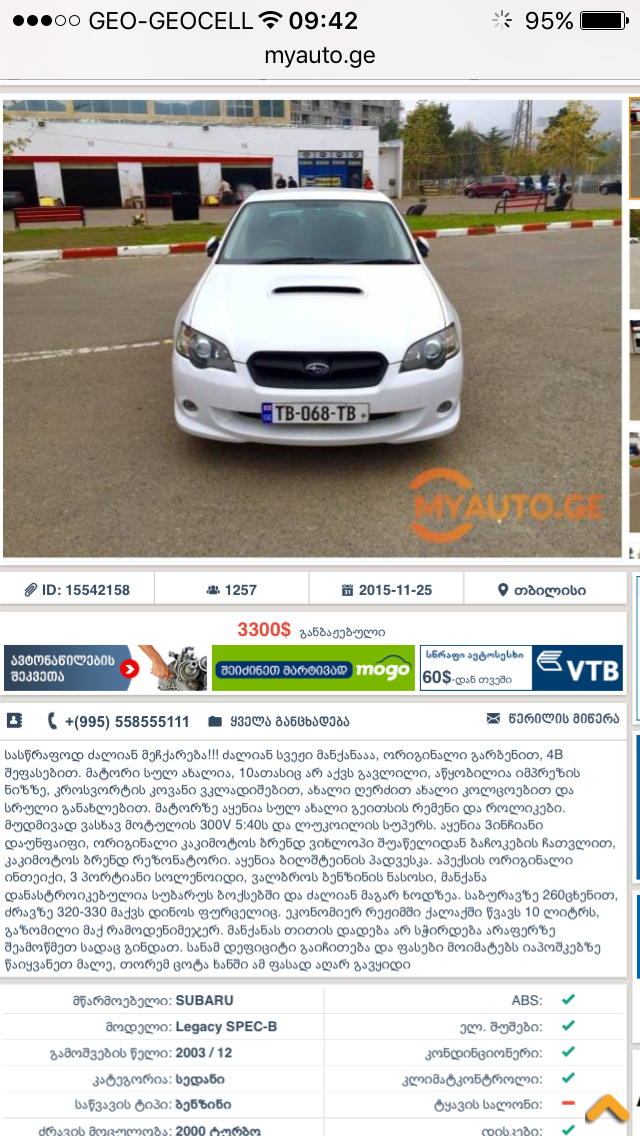The width and height of the screenshot is (640, 1136).
Task: Call the seller's phone number +(995) 558555111
Action: (126, 721)
